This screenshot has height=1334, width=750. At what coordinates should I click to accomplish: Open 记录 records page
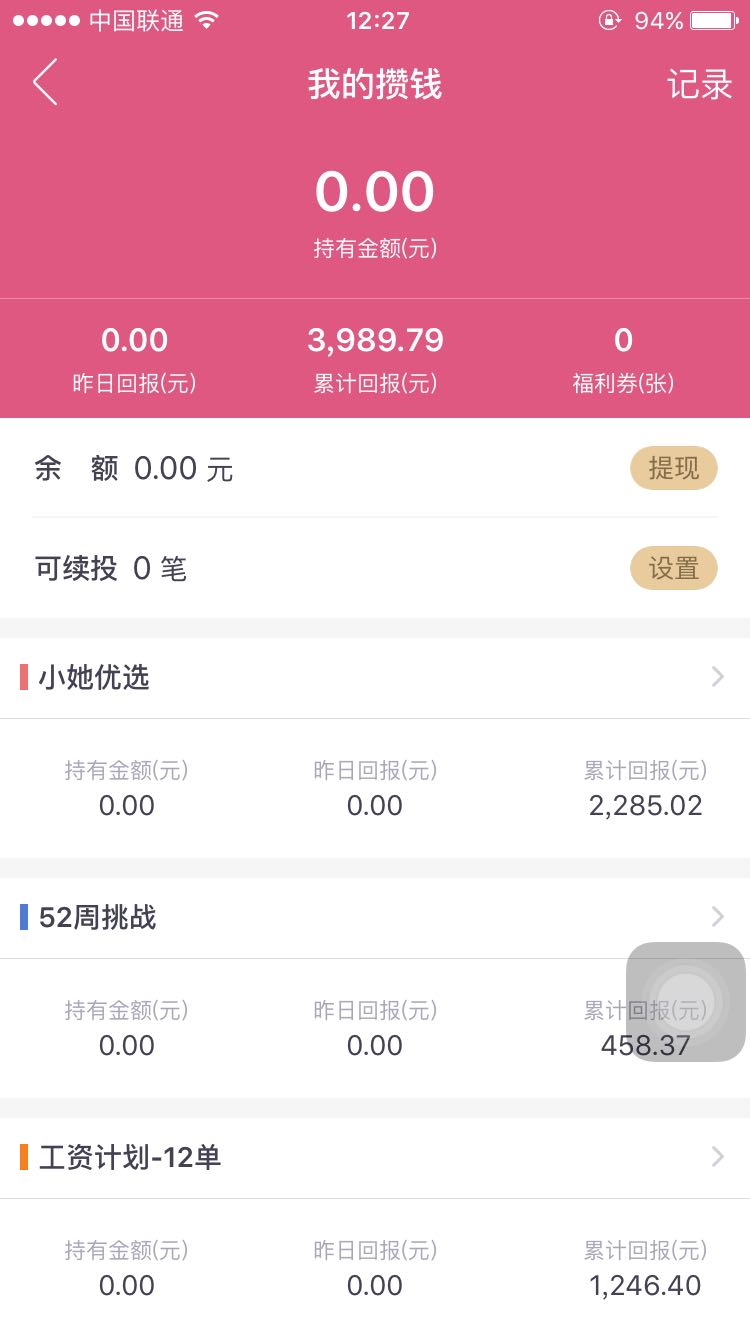[x=700, y=84]
